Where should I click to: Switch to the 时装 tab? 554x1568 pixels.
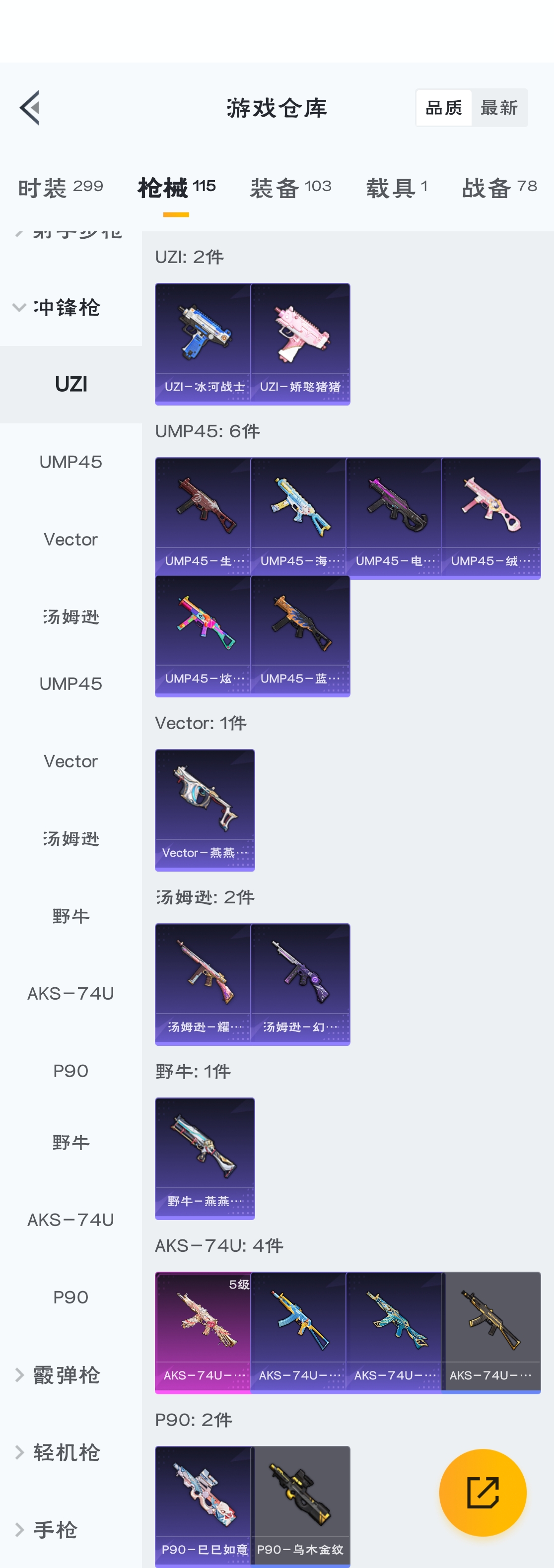(x=60, y=188)
